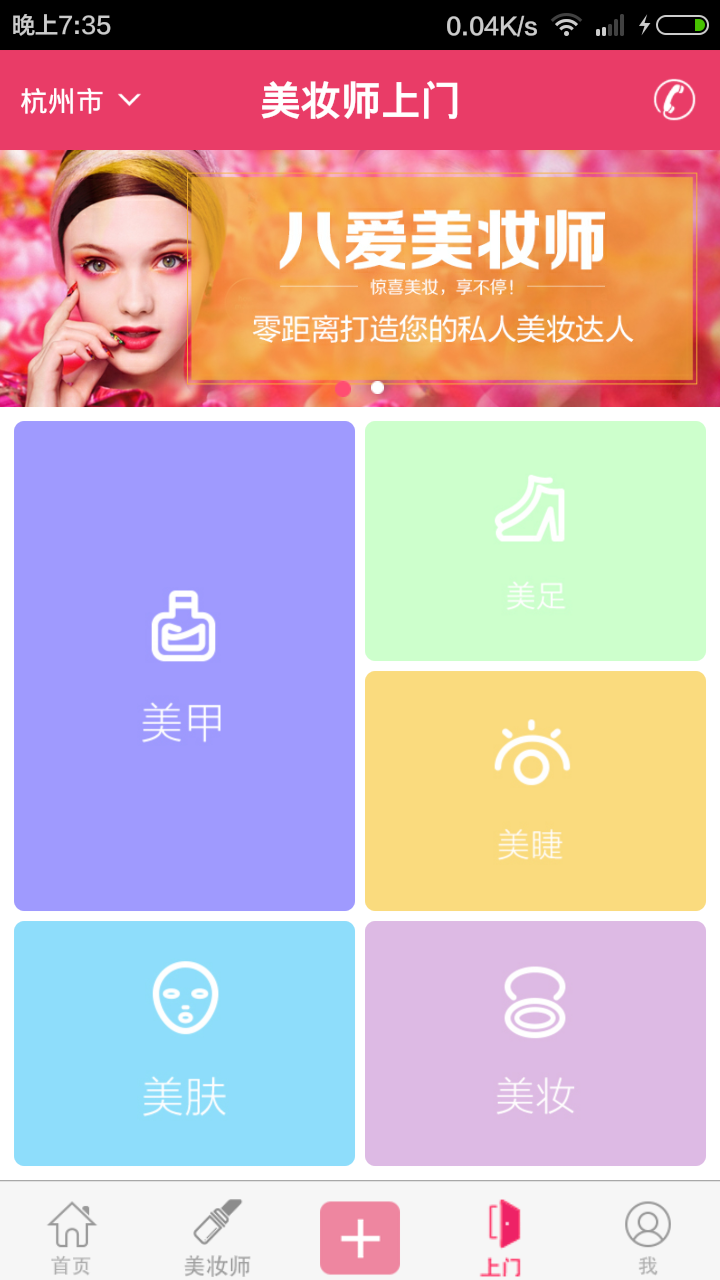The width and height of the screenshot is (720, 1280).
Task: Tap the pink plus button
Action: [360, 1238]
